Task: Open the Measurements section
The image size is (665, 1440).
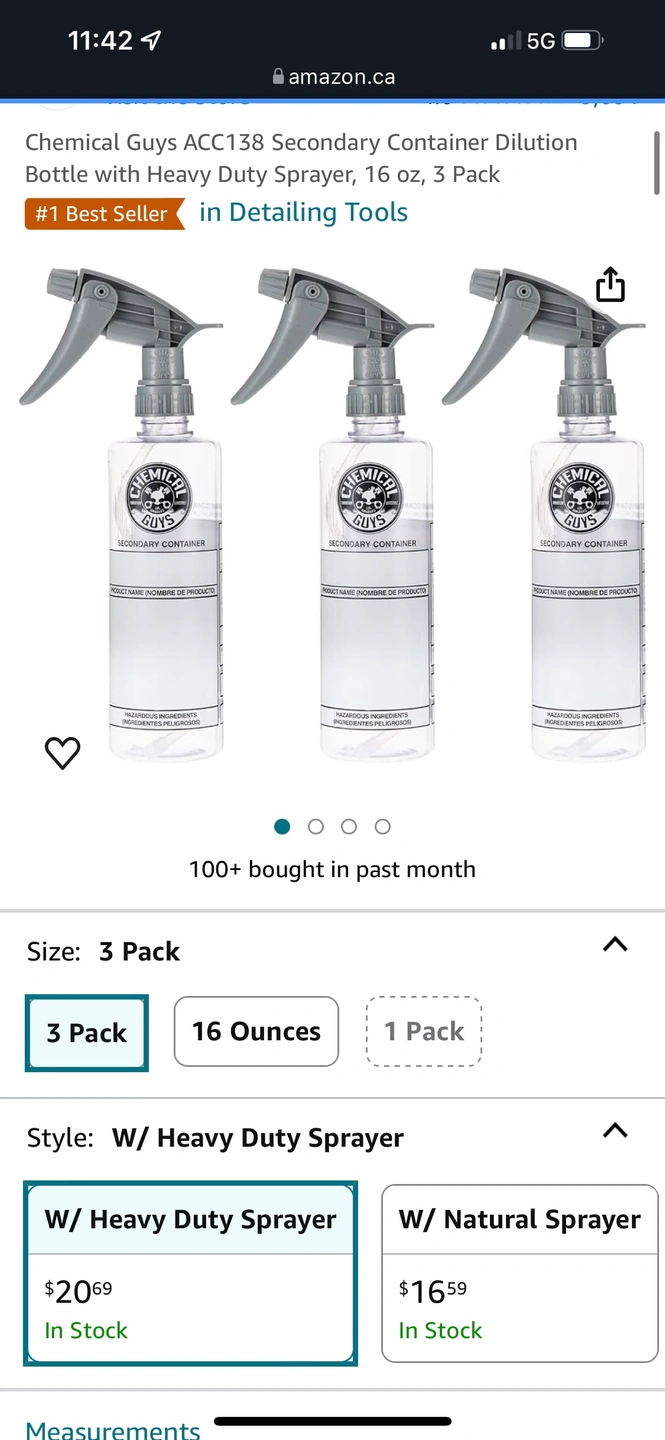Action: (112, 1428)
